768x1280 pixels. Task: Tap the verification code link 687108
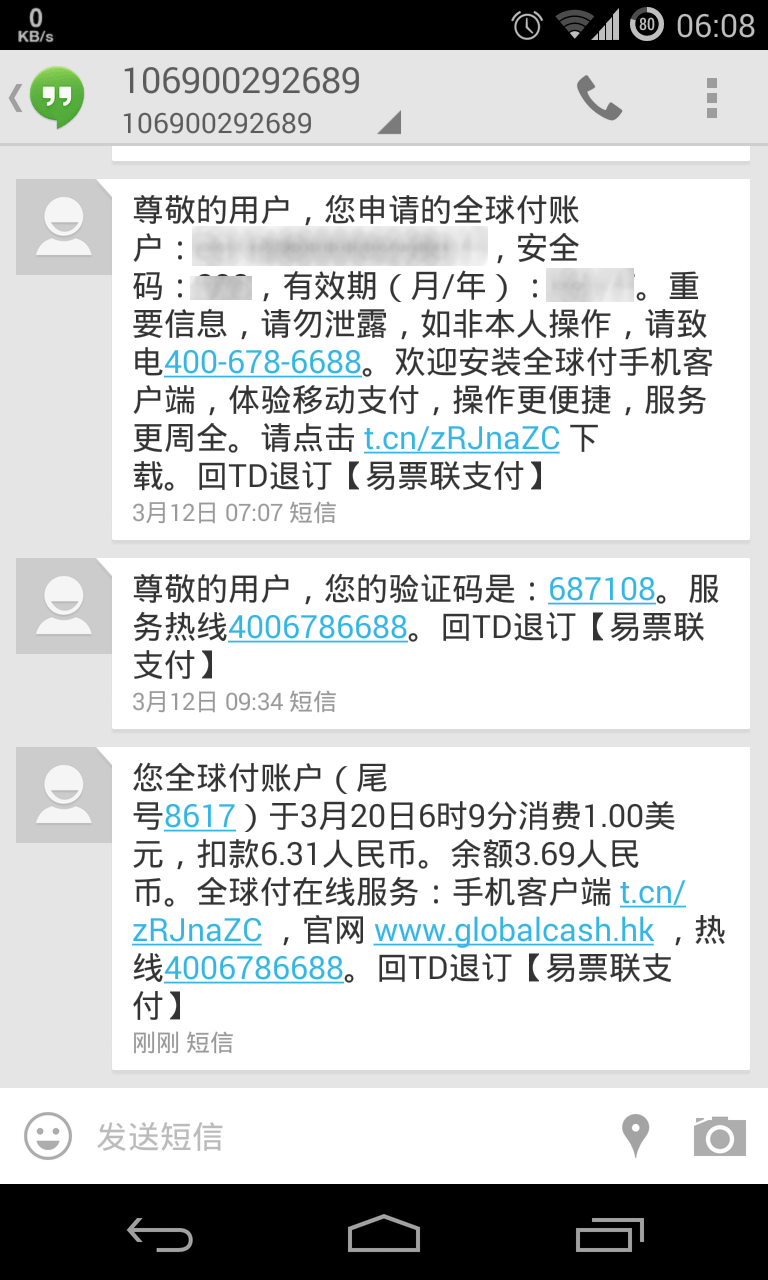click(602, 589)
